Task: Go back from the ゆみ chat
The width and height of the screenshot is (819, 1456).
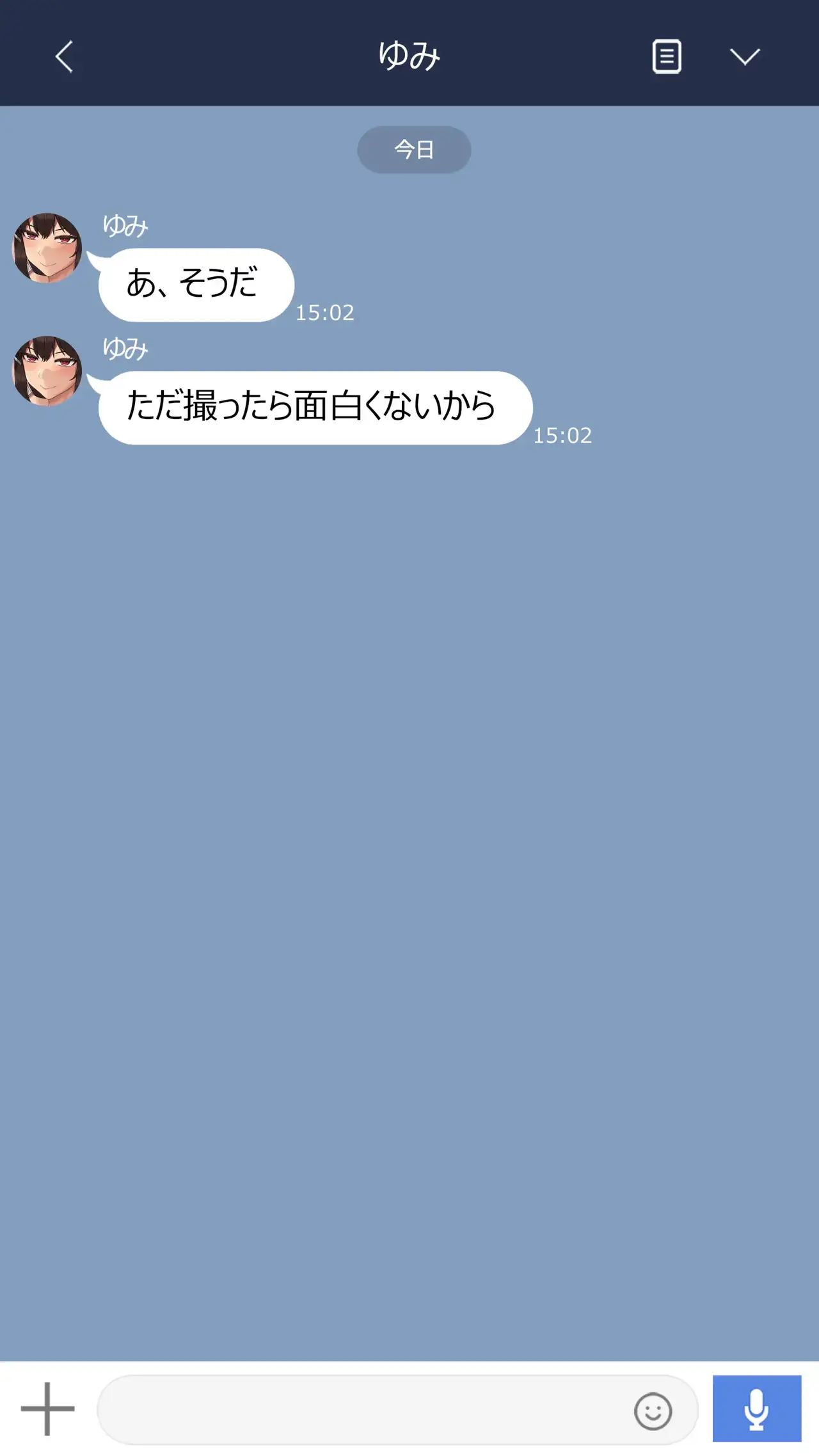Action: 64,56
